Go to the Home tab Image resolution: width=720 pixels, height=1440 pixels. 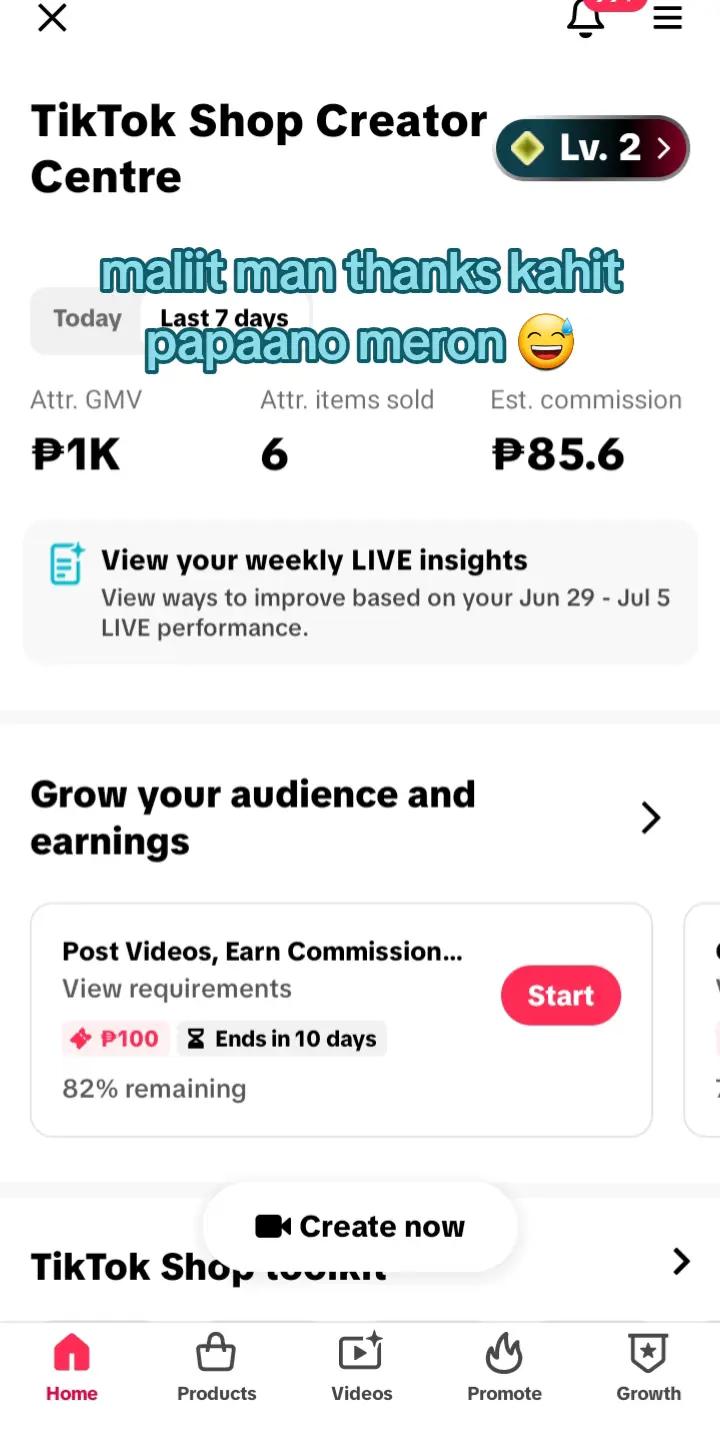pos(72,1368)
